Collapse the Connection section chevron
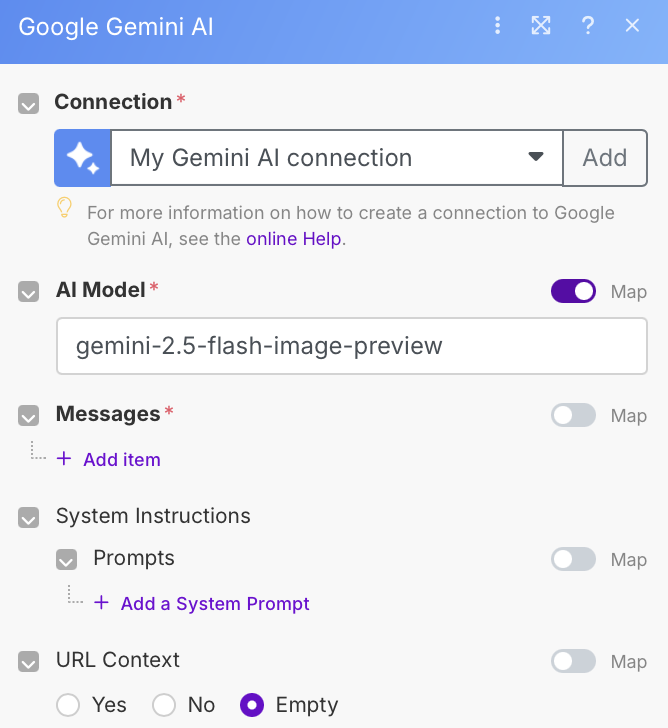Image resolution: width=668 pixels, height=728 pixels. [x=29, y=103]
